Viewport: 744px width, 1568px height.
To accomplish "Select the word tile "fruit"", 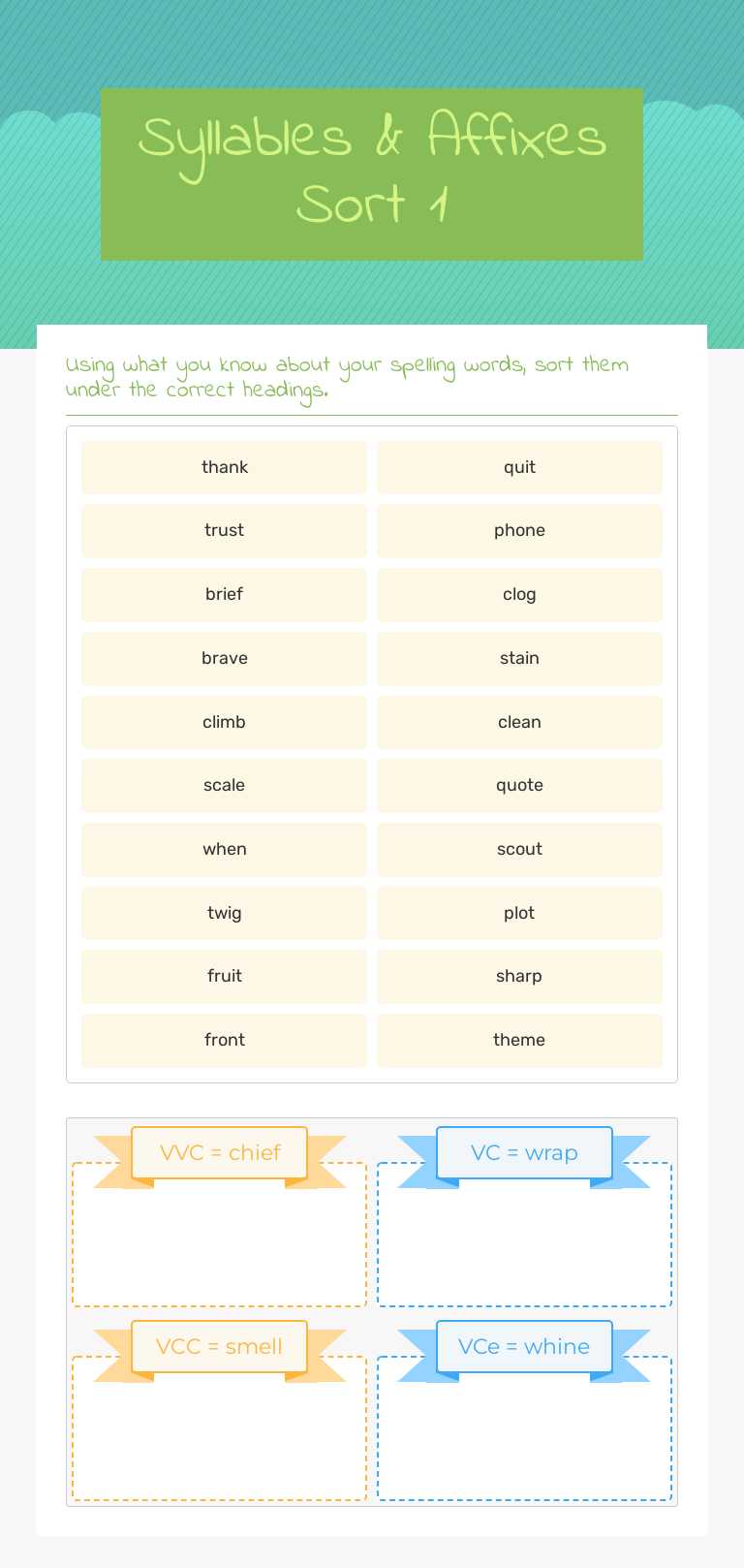I will [224, 976].
